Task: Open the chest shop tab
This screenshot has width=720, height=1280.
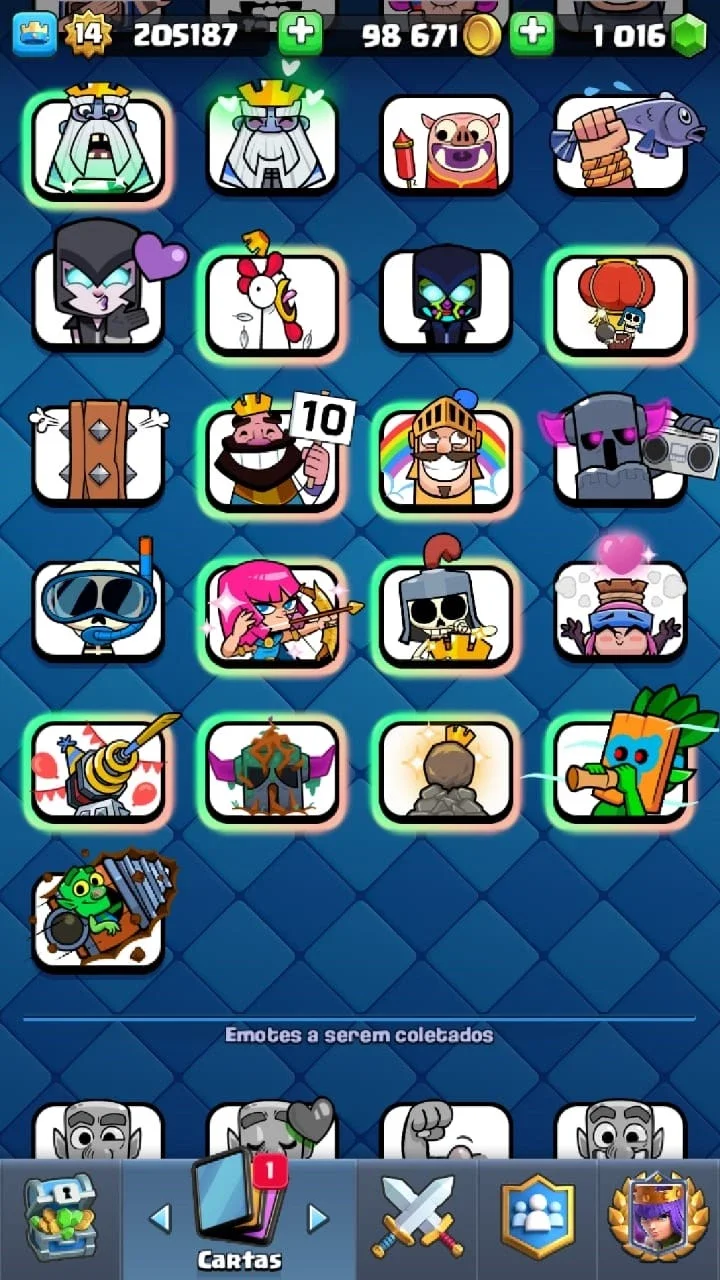Action: point(60,1218)
